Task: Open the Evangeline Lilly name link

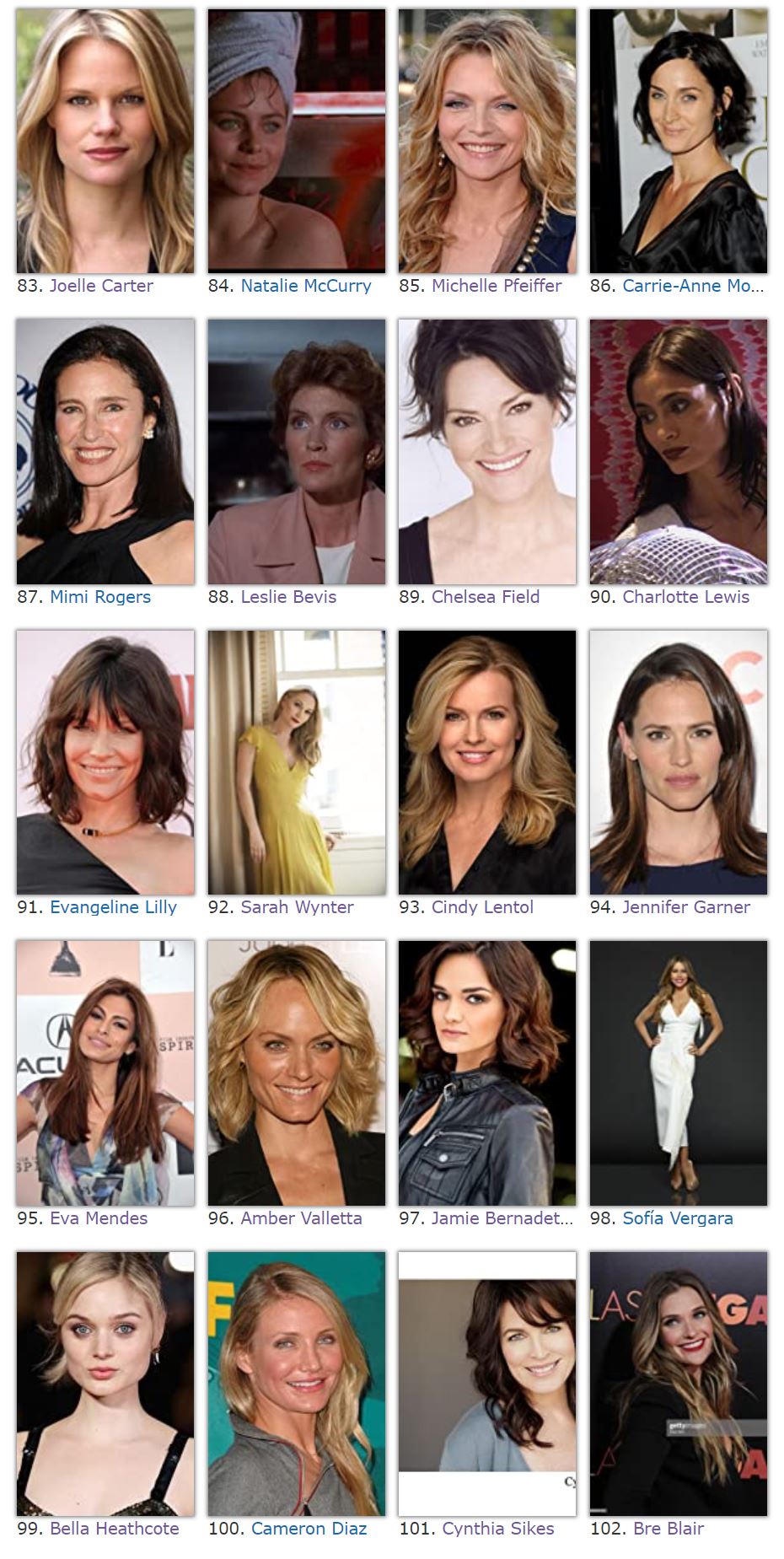Action: [x=113, y=907]
